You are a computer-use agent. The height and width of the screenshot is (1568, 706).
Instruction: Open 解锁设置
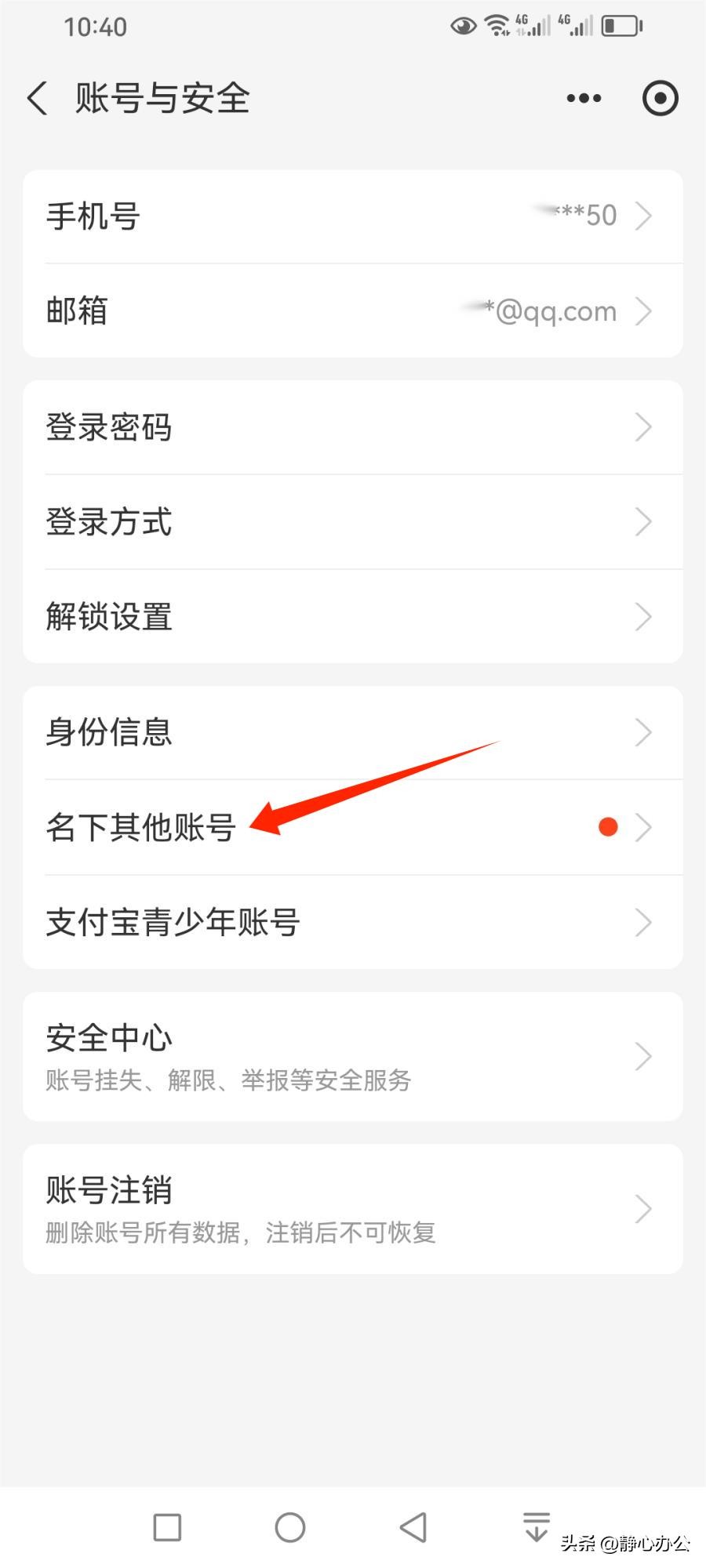point(353,617)
